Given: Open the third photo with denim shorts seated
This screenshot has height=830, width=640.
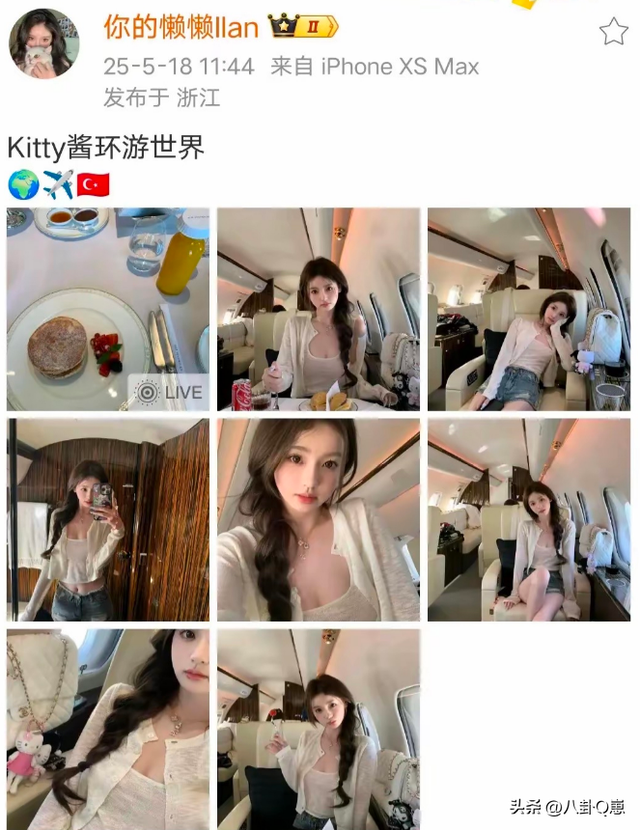Looking at the screenshot, I should coord(529,309).
